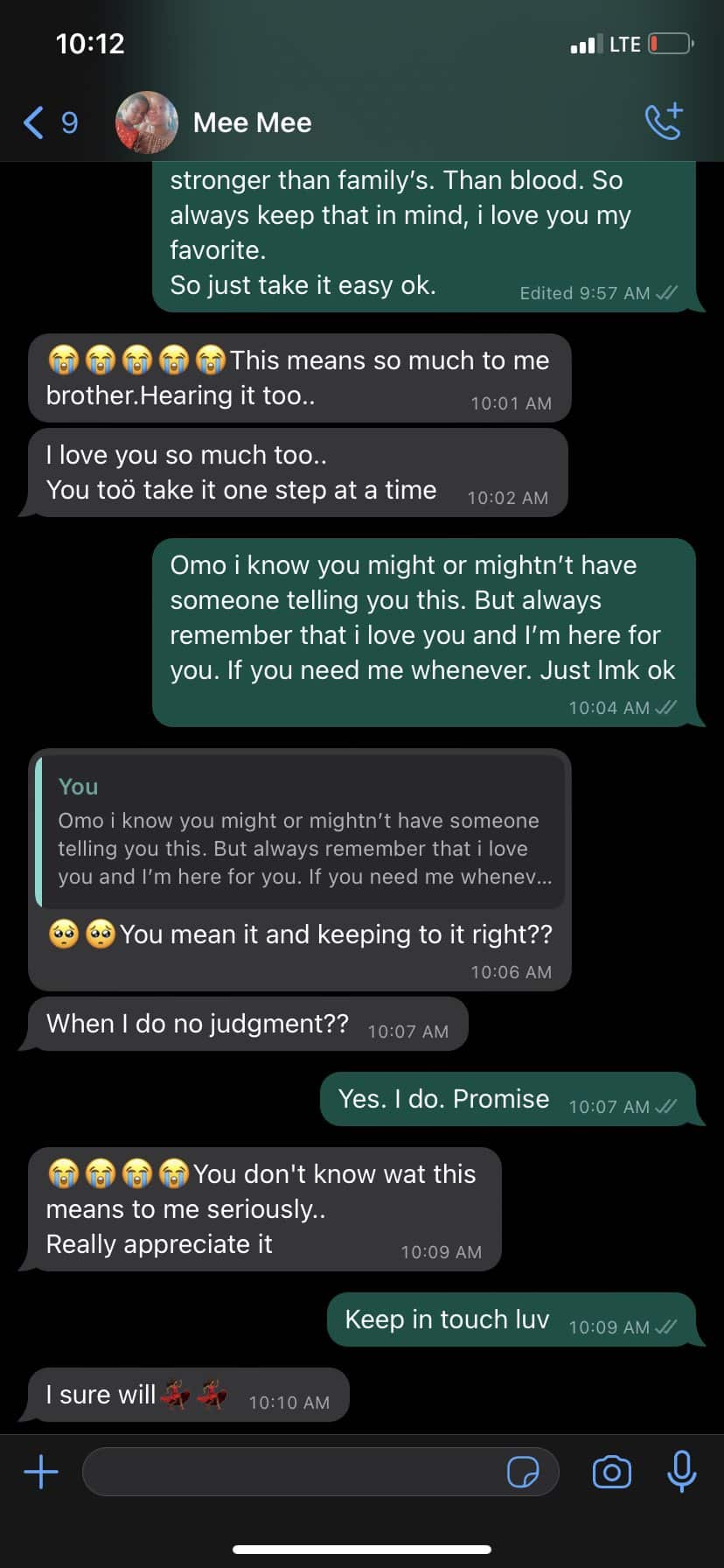Open the sticker picker

click(523, 1472)
